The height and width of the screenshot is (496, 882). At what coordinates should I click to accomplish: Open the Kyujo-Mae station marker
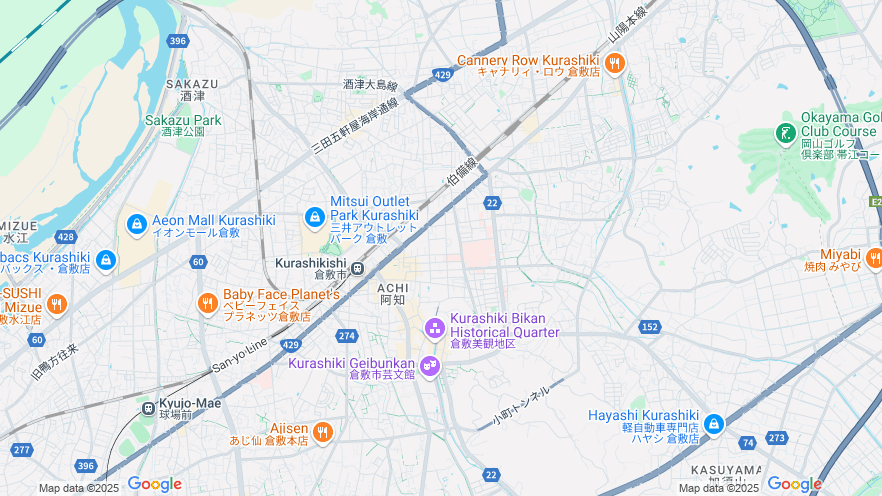click(x=150, y=407)
